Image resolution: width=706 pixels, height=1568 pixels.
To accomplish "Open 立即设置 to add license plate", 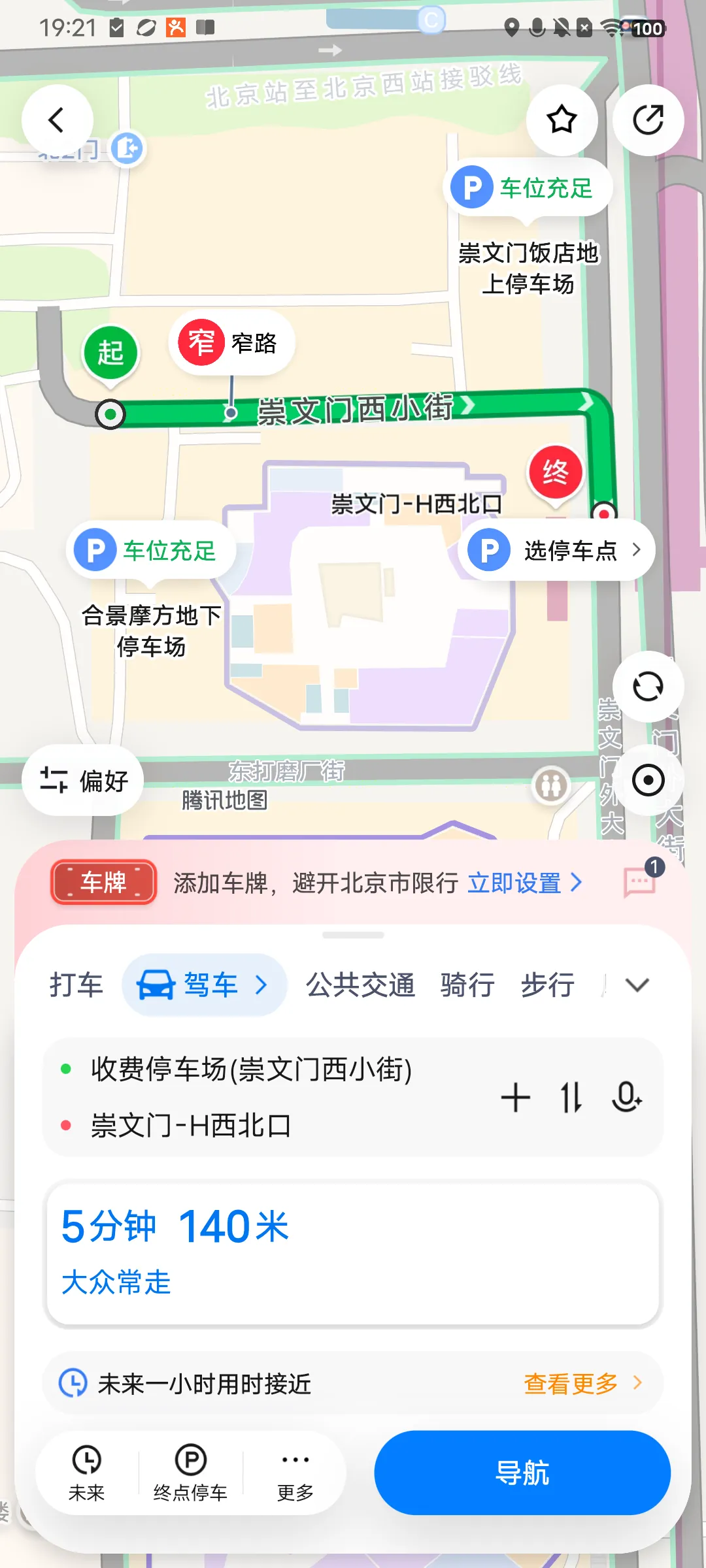I will tap(524, 883).
